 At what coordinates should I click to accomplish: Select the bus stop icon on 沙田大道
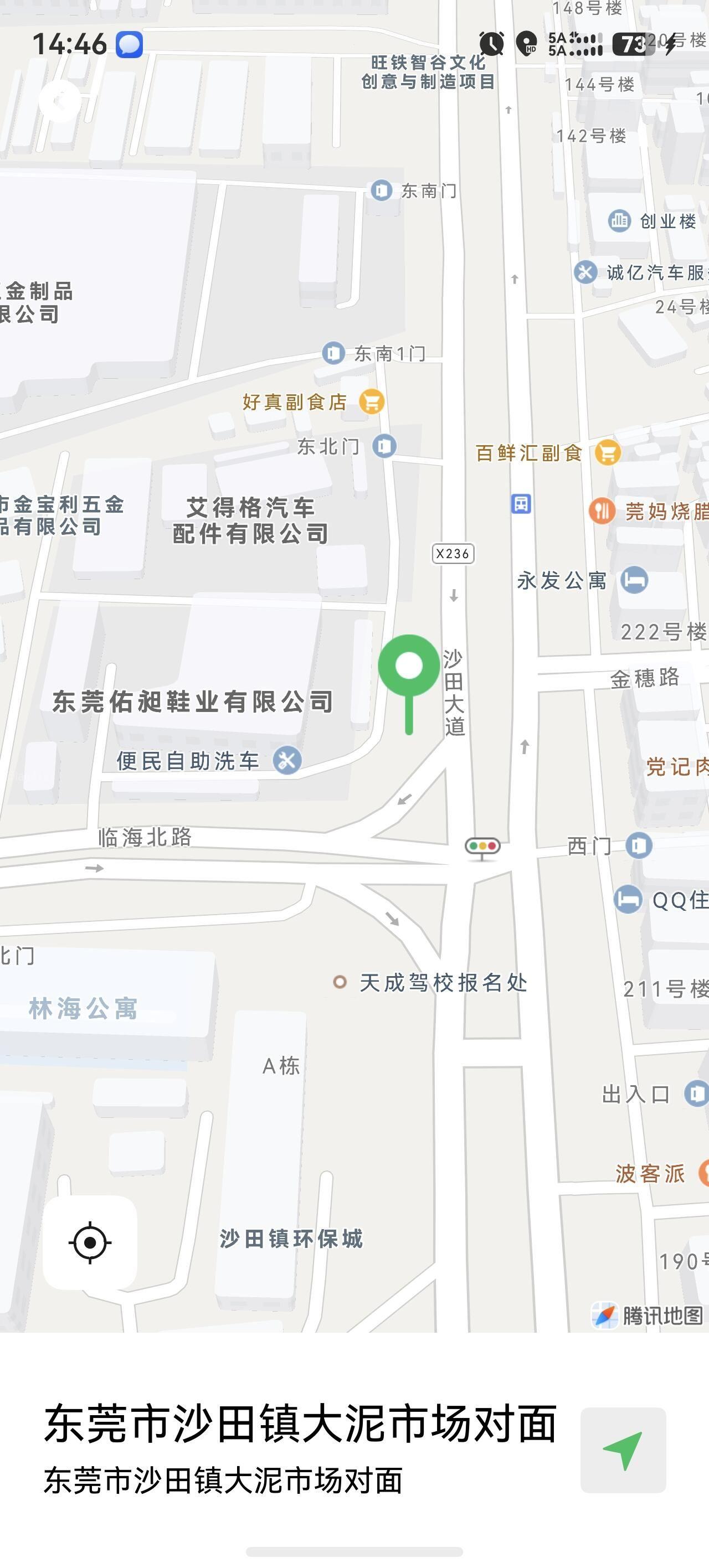tap(521, 503)
